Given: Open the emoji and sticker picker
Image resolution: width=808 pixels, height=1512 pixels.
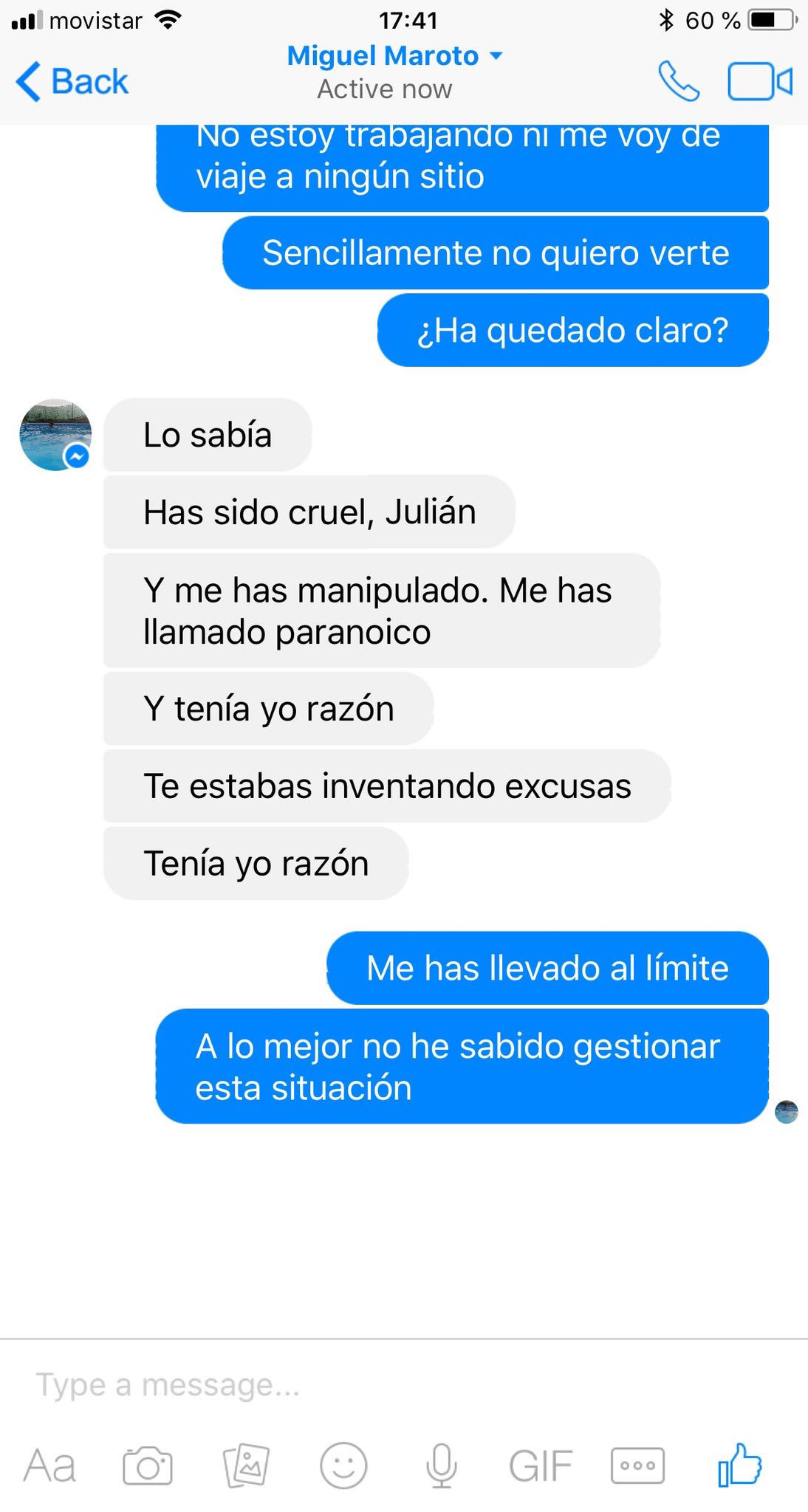Looking at the screenshot, I should pyautogui.click(x=343, y=1466).
